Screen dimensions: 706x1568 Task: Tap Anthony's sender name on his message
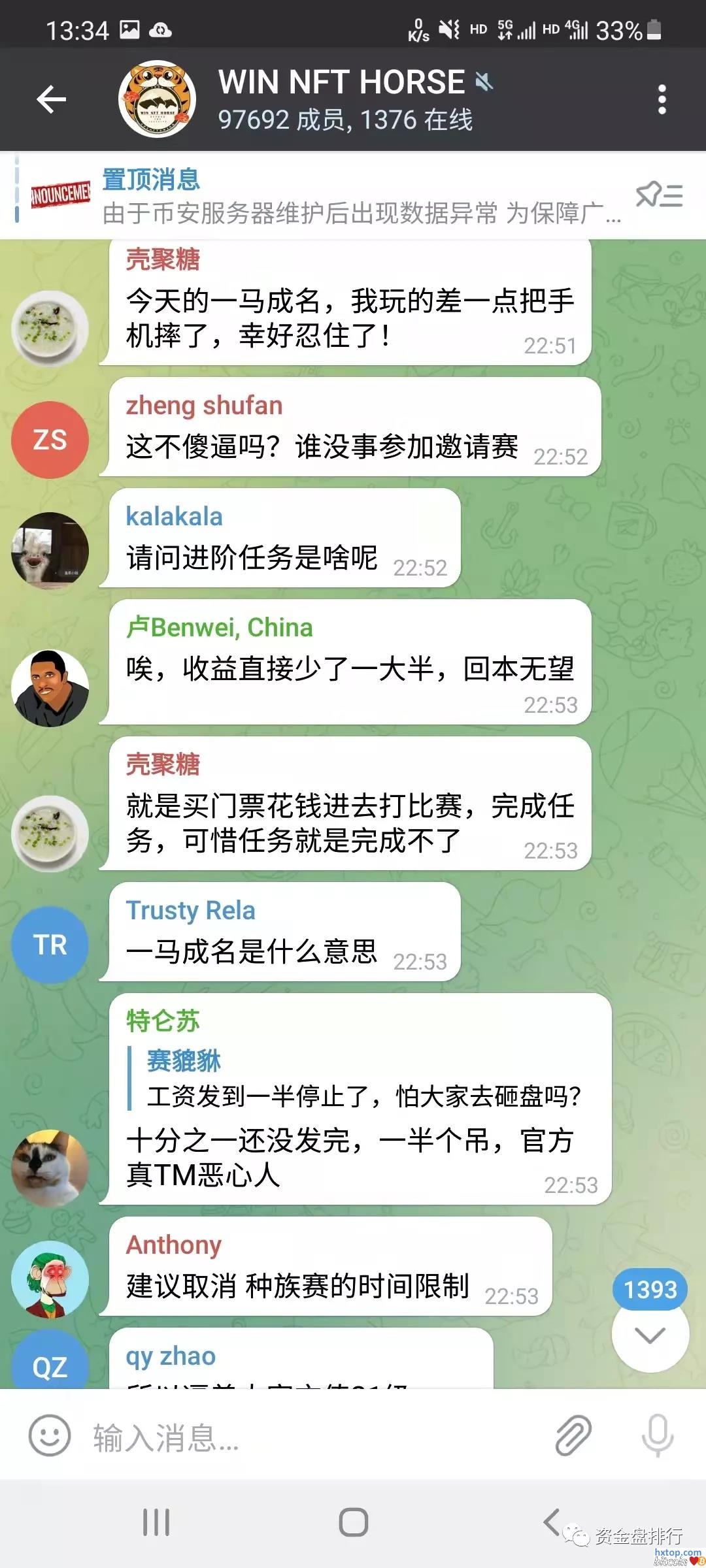[174, 1245]
